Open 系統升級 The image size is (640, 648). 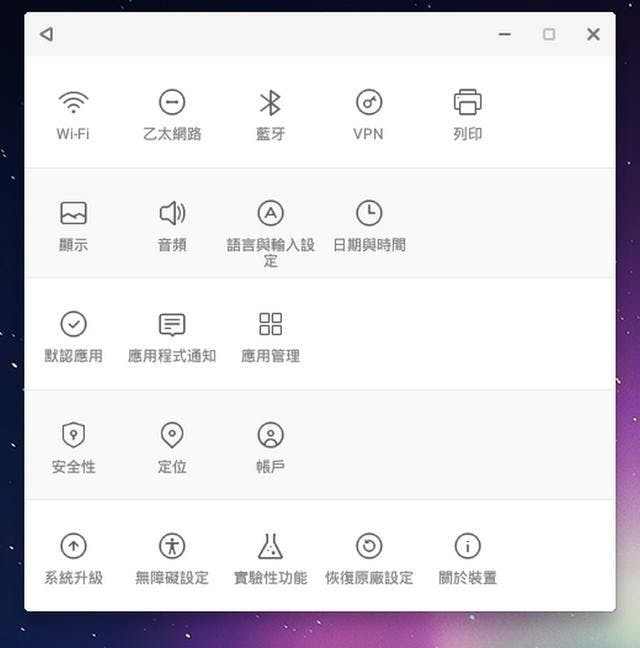tap(73, 557)
